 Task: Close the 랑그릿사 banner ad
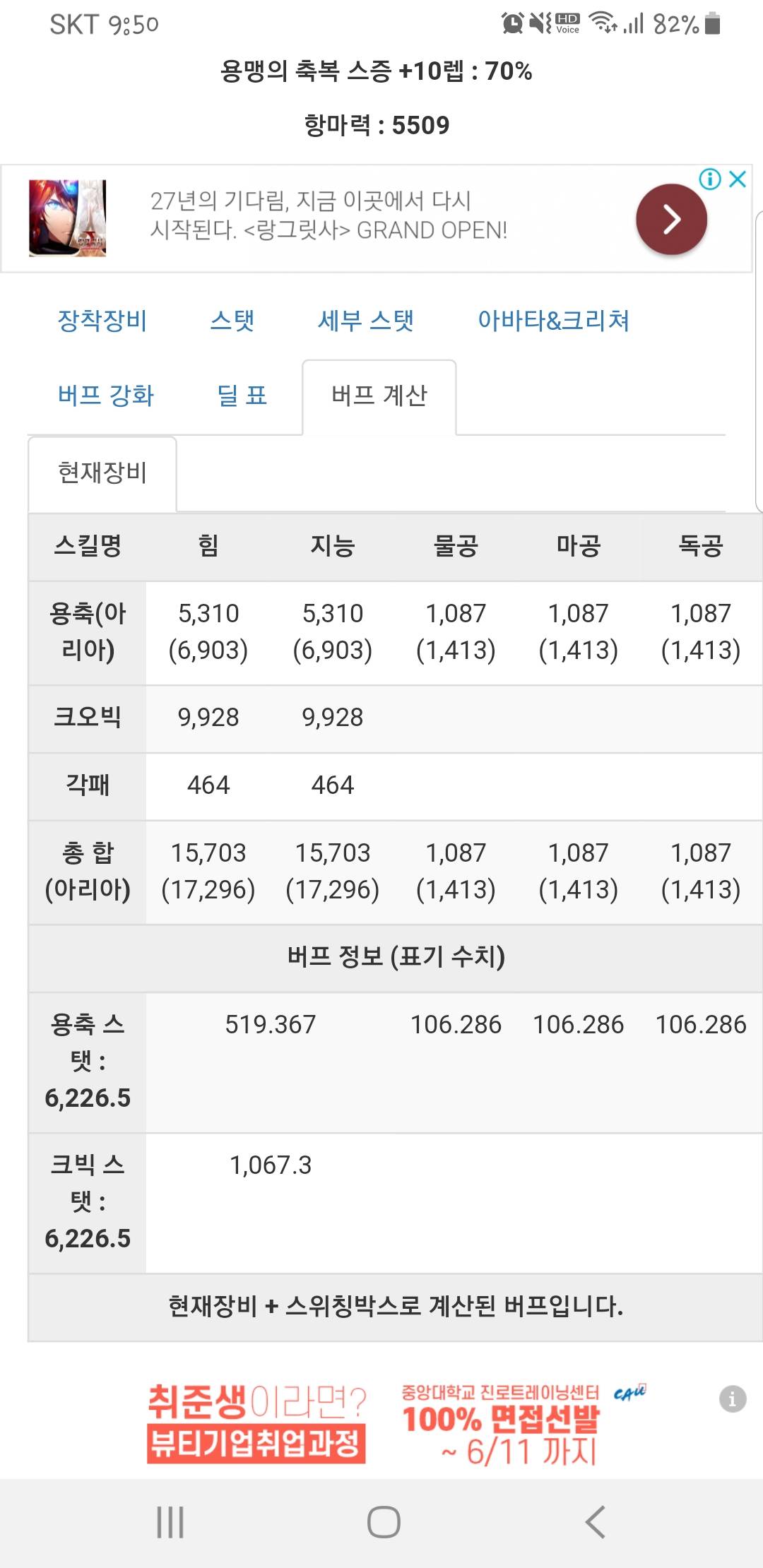pyautogui.click(x=738, y=179)
